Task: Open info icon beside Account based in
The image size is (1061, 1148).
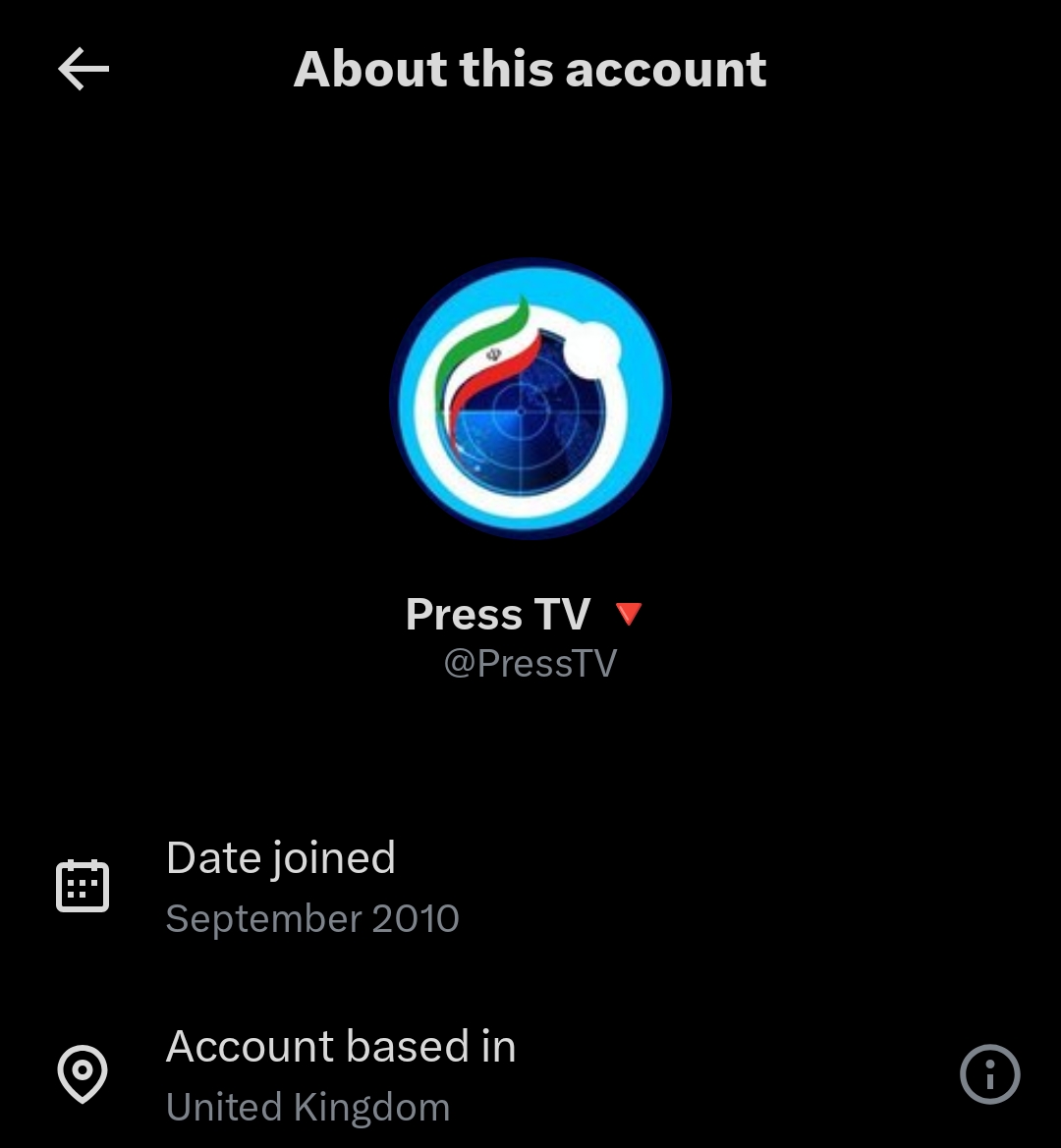Action: point(989,1075)
